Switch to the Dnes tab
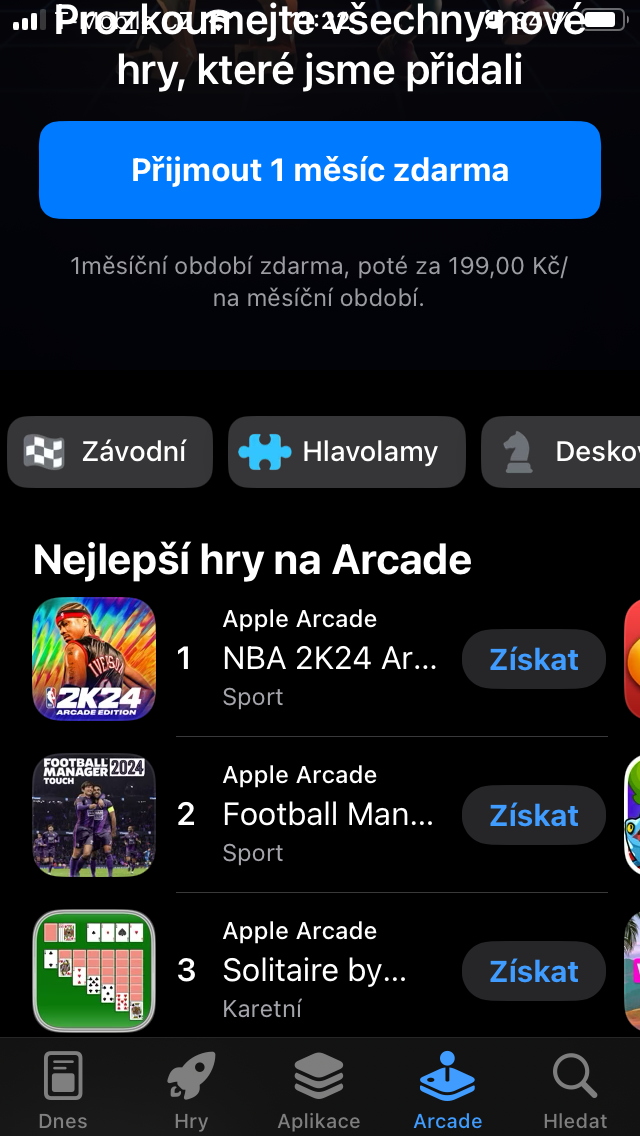The image size is (640, 1136). (63, 1090)
